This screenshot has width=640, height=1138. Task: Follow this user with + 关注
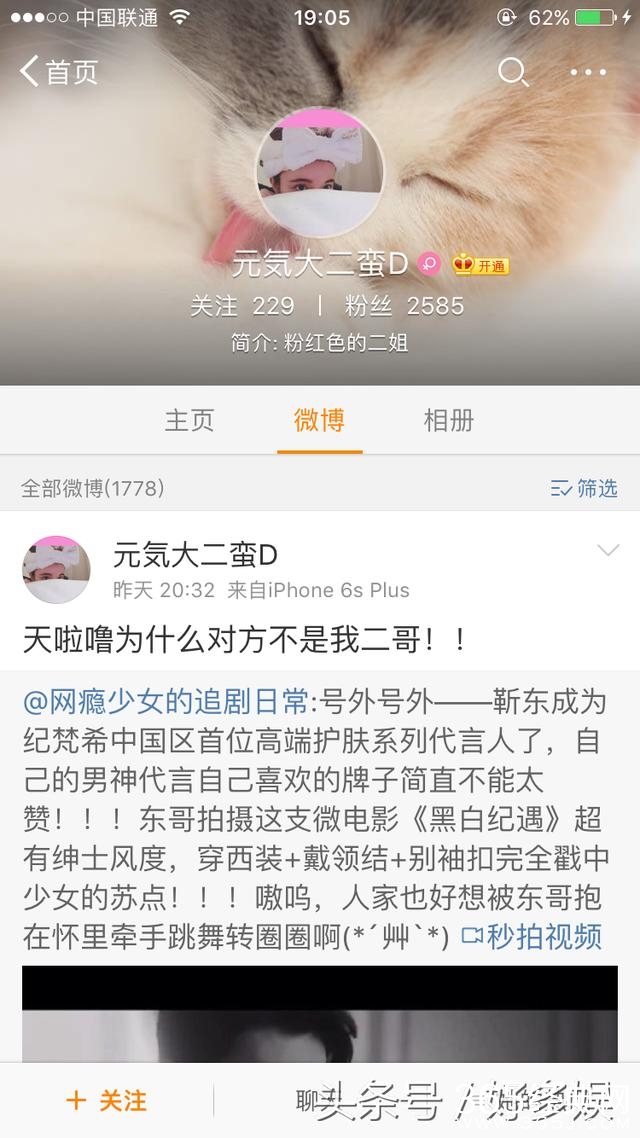(106, 1101)
